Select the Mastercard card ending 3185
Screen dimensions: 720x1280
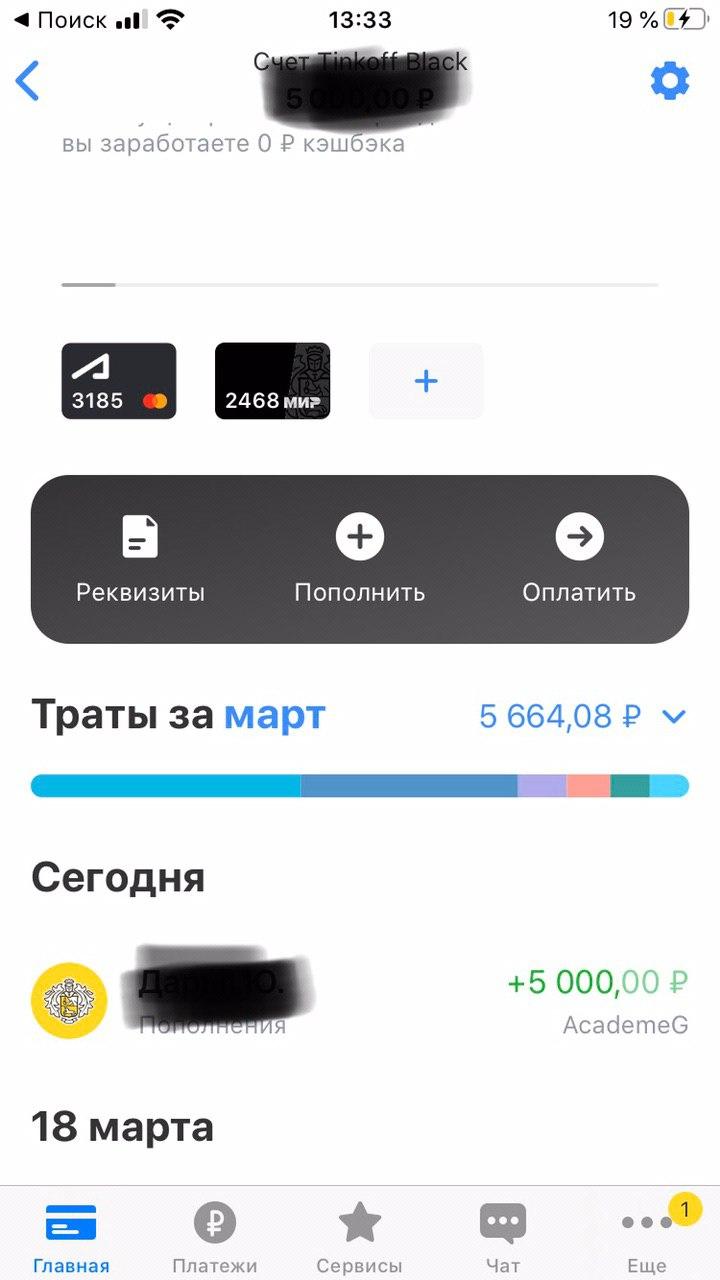click(119, 381)
